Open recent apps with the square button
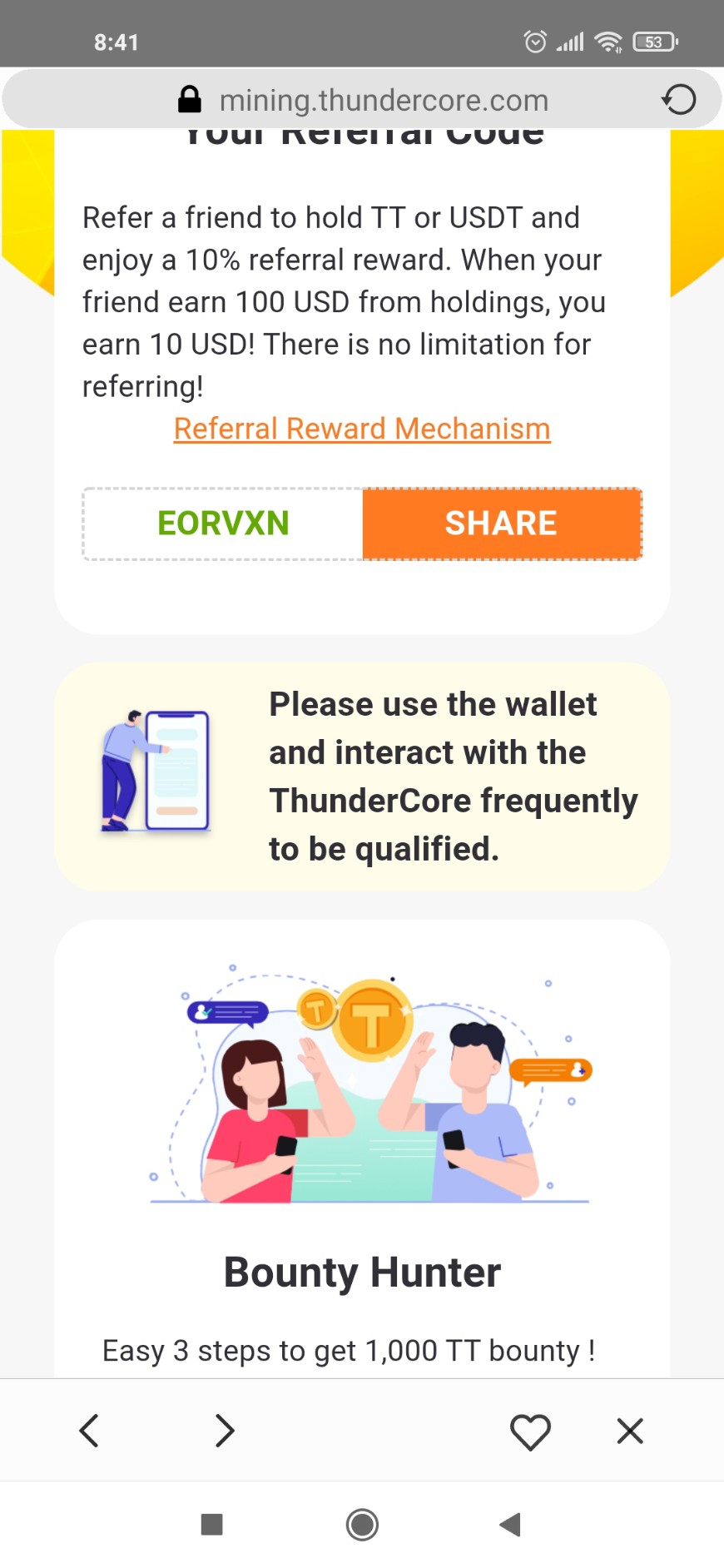Viewport: 724px width, 1568px height. pyautogui.click(x=212, y=1525)
